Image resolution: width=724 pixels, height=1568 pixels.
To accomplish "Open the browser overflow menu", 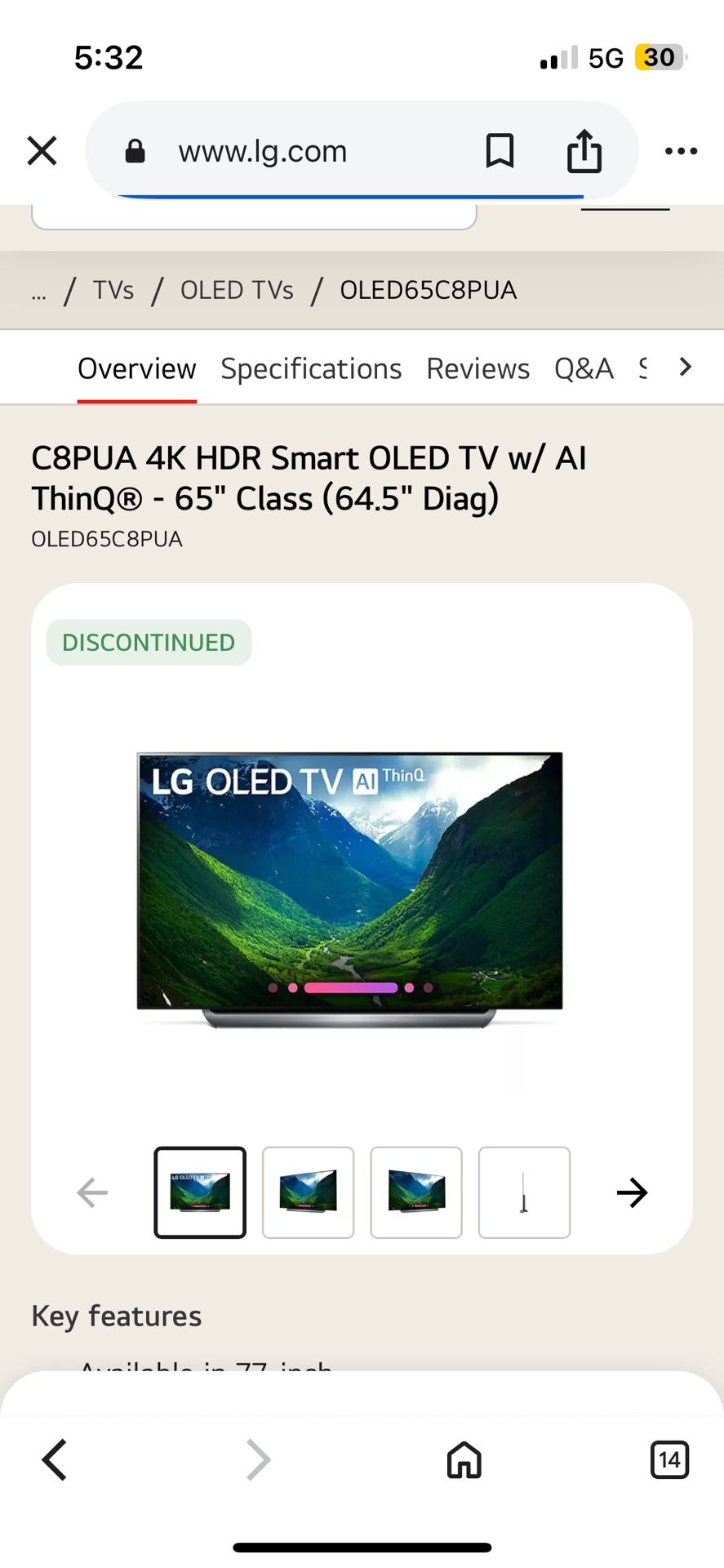I will coord(681,150).
